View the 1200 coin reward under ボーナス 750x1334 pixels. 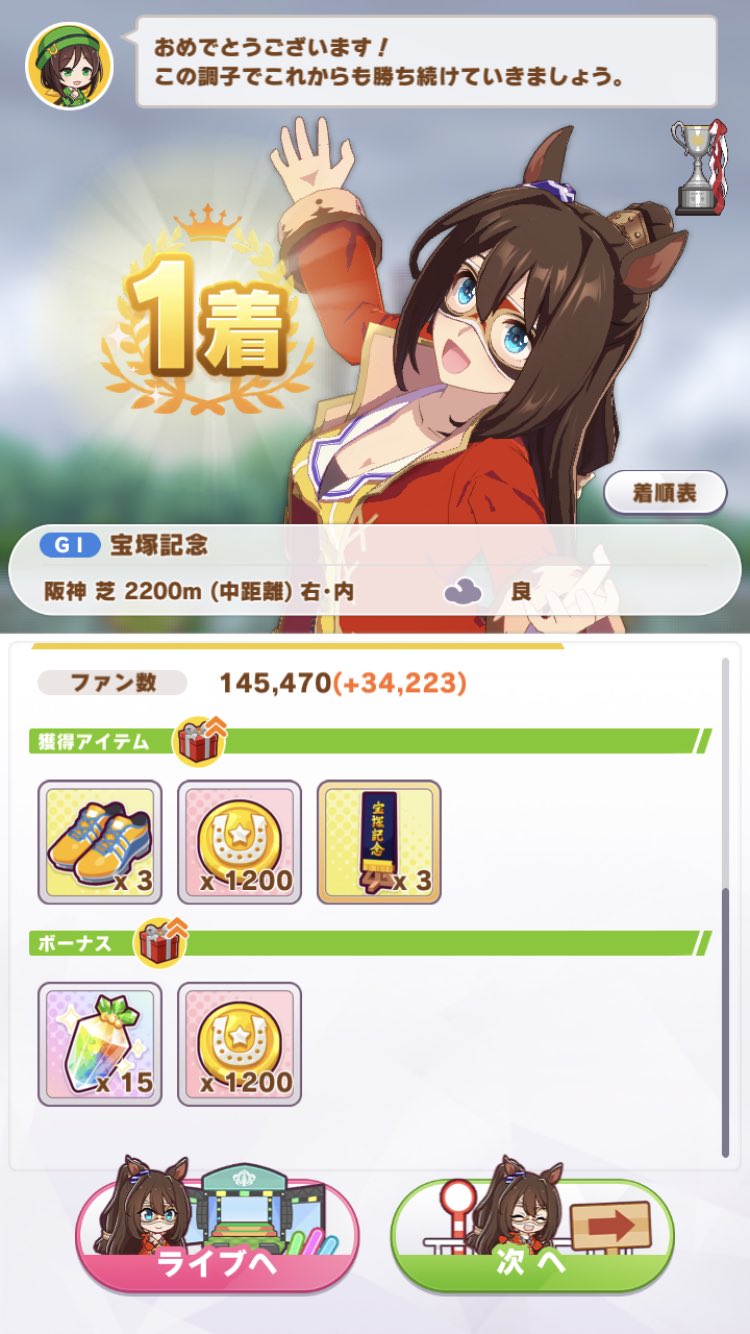pos(239,1043)
